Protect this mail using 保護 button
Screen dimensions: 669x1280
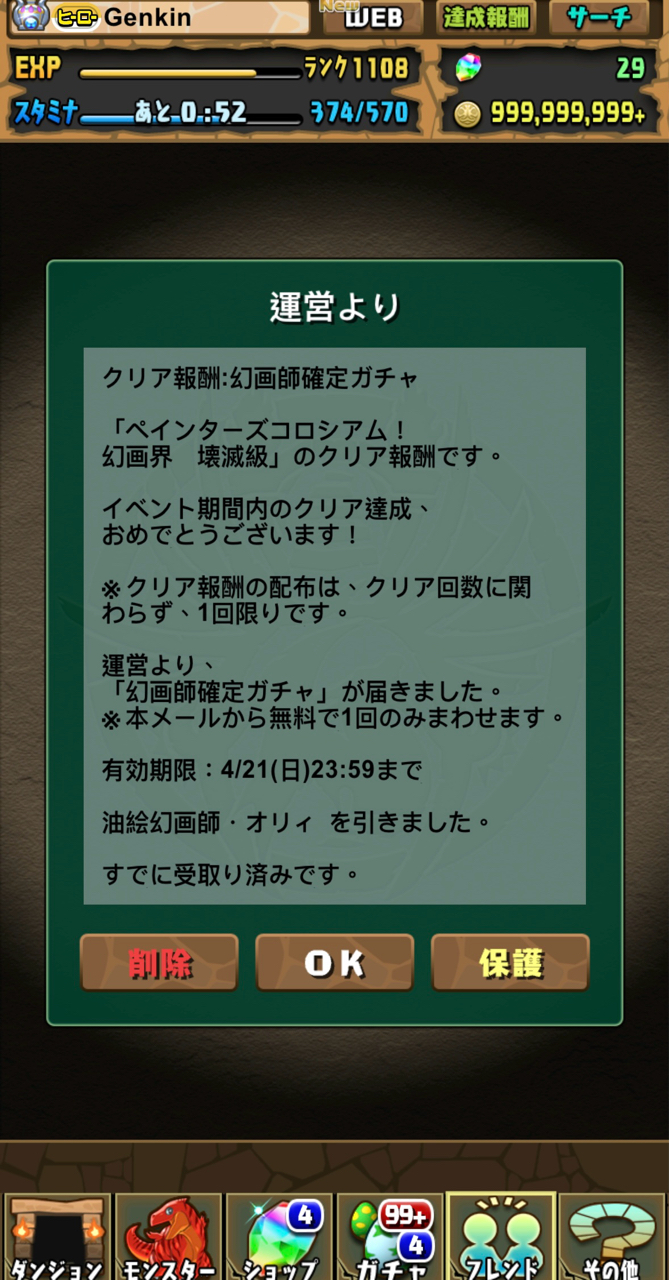click(510, 962)
